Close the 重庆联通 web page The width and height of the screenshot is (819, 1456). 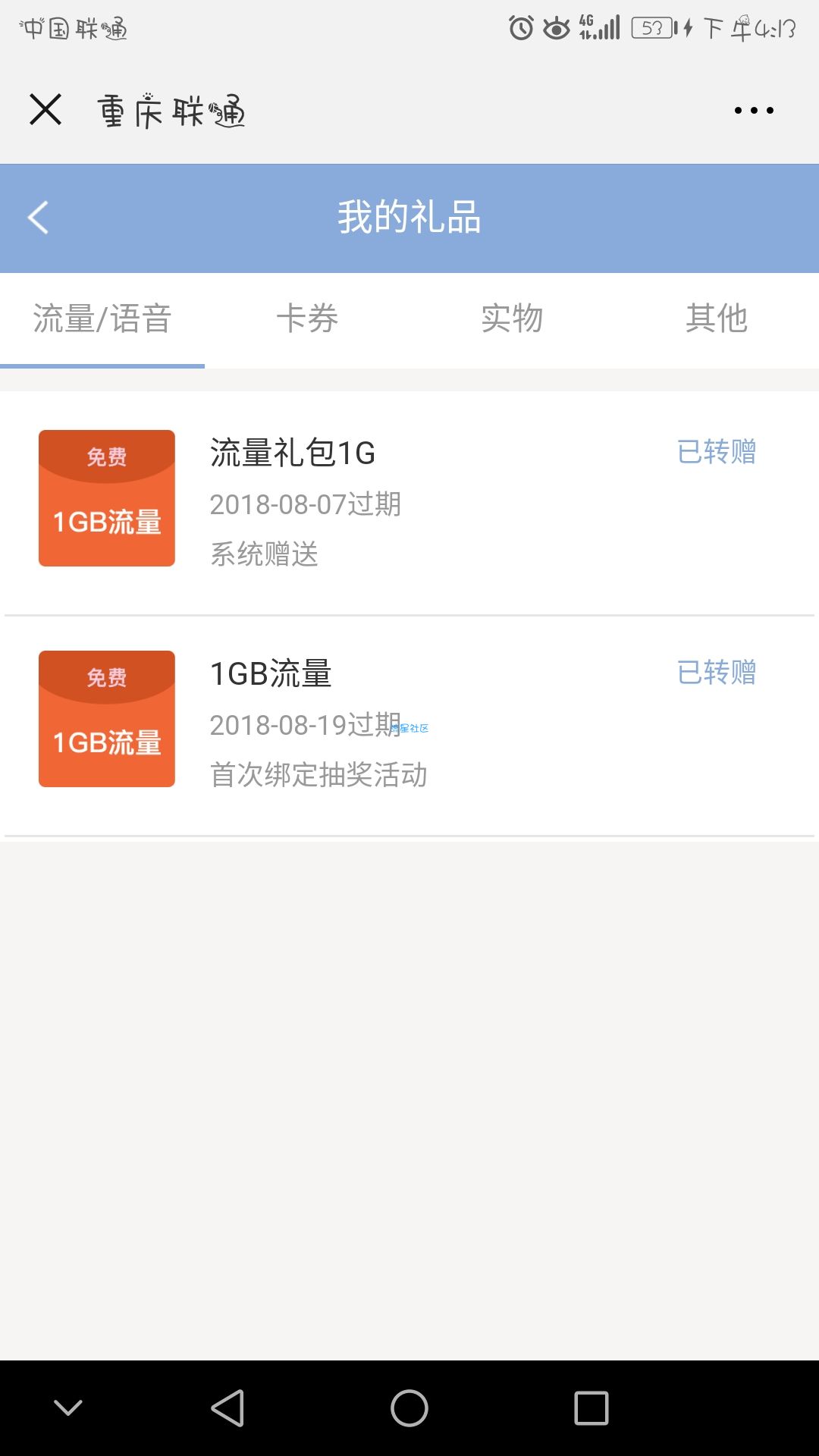pyautogui.click(x=45, y=110)
